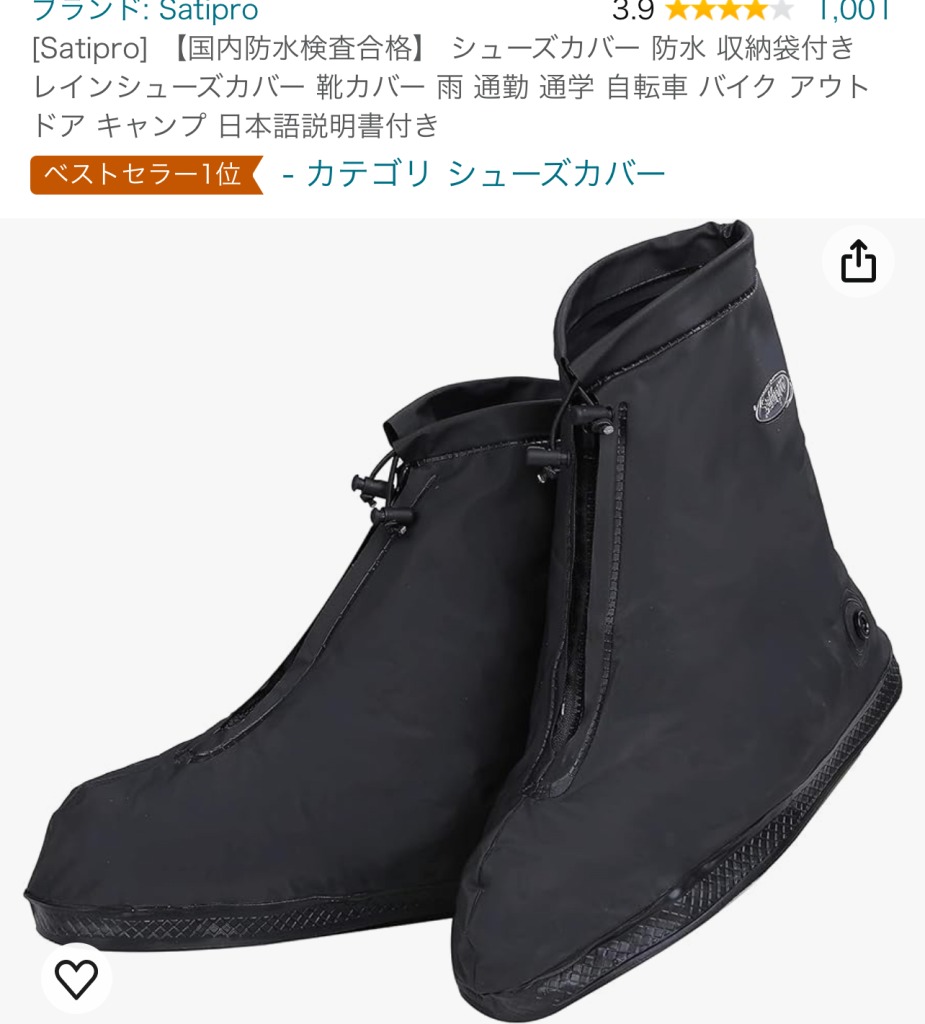
Task: Open the Satipro brand page link
Action: click(x=145, y=11)
